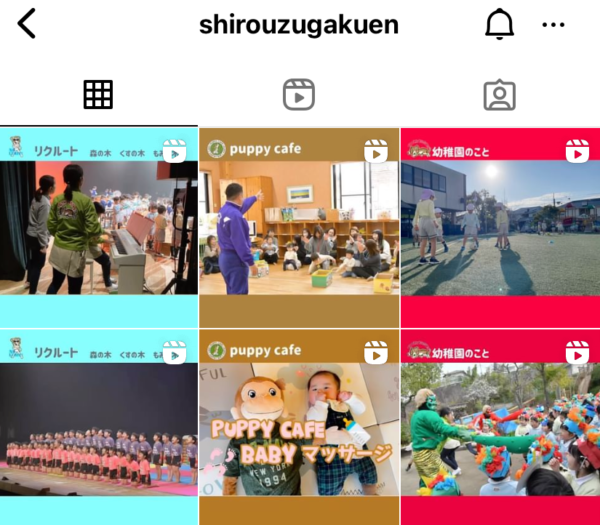600x525 pixels.
Task: Switch to the posts grid tab
Action: pos(98,95)
